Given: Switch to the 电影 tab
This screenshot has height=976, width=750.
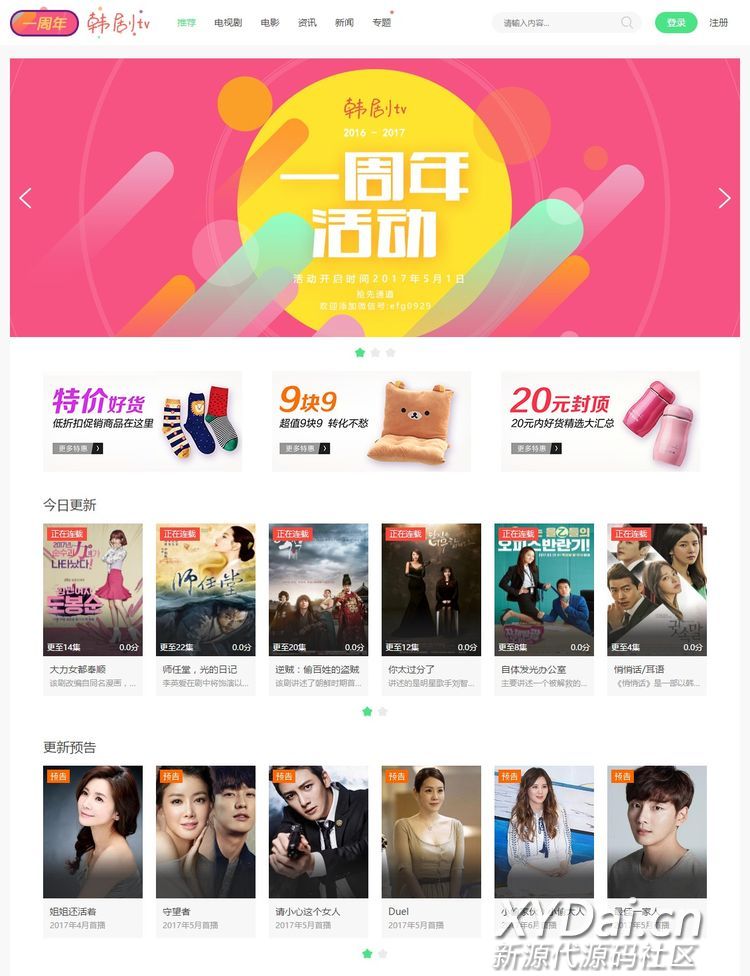Looking at the screenshot, I should pos(270,22).
